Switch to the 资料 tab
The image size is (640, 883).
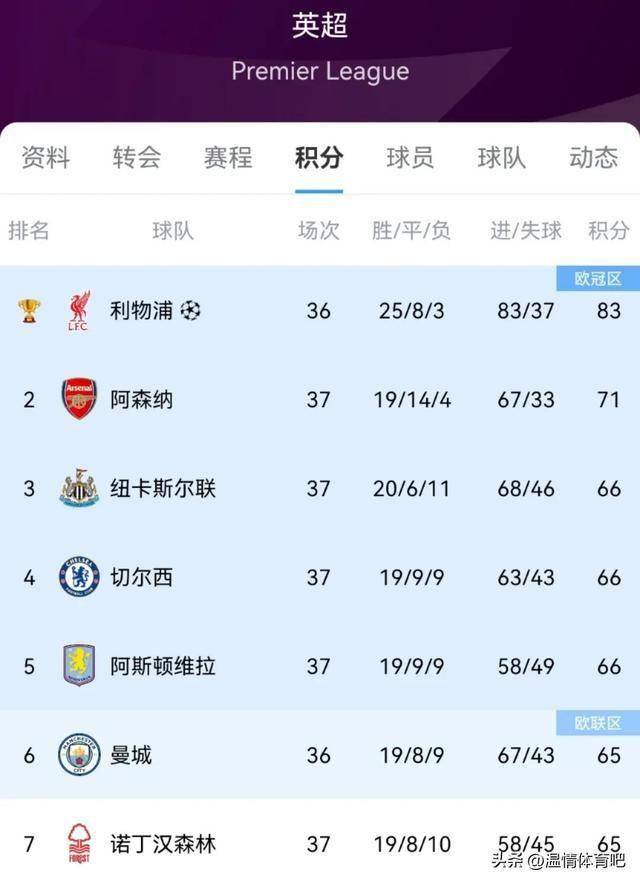click(x=46, y=158)
